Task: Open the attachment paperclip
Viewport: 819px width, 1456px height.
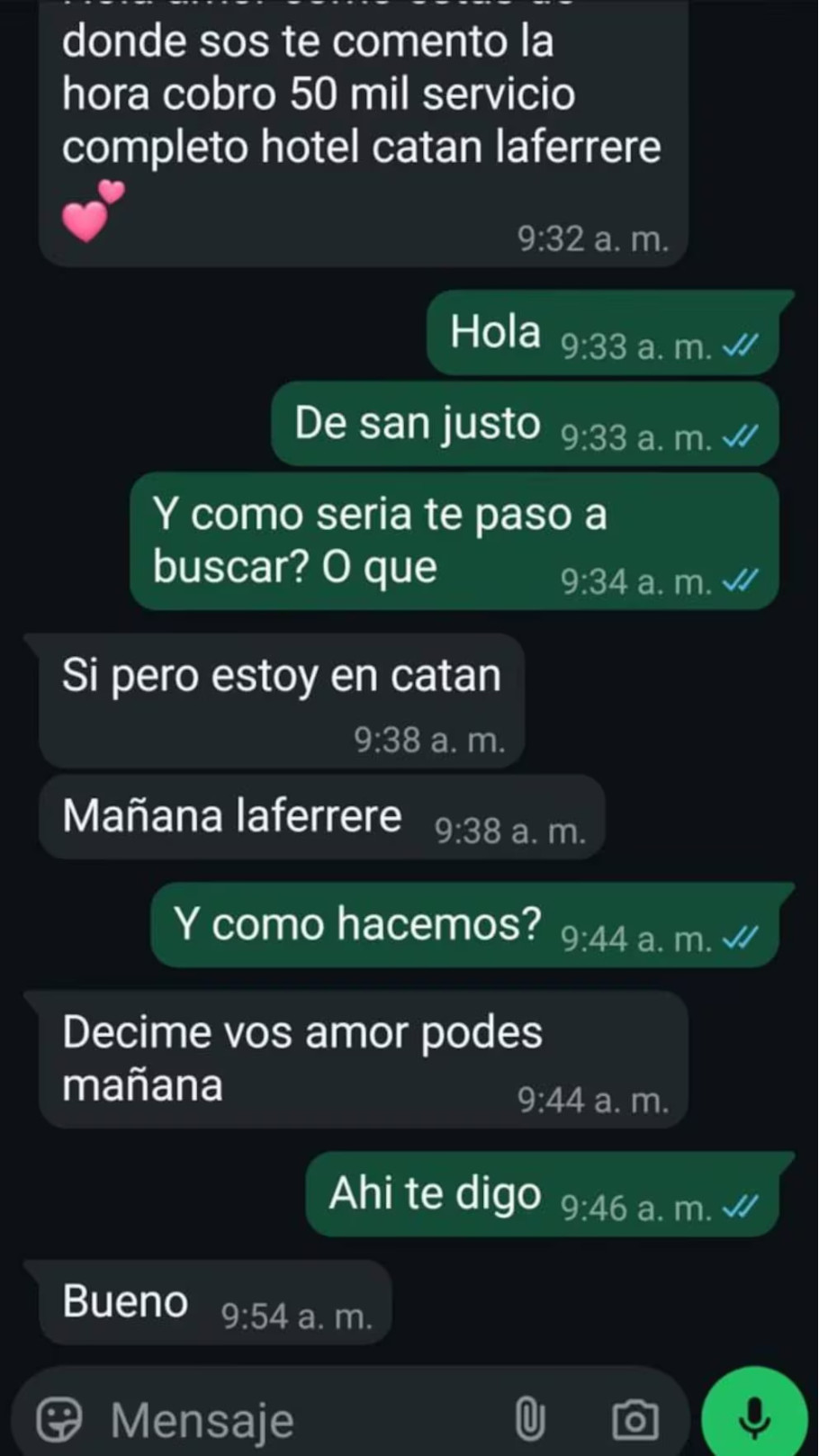Action: tap(529, 1419)
